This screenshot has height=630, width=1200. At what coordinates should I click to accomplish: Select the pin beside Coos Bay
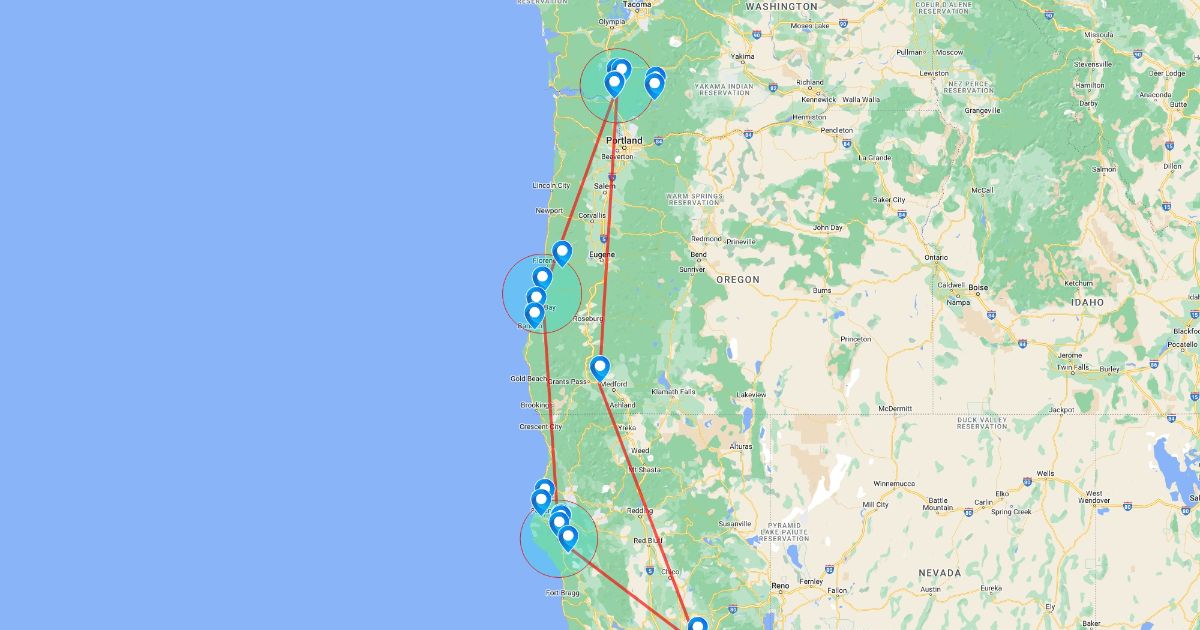coord(536,297)
